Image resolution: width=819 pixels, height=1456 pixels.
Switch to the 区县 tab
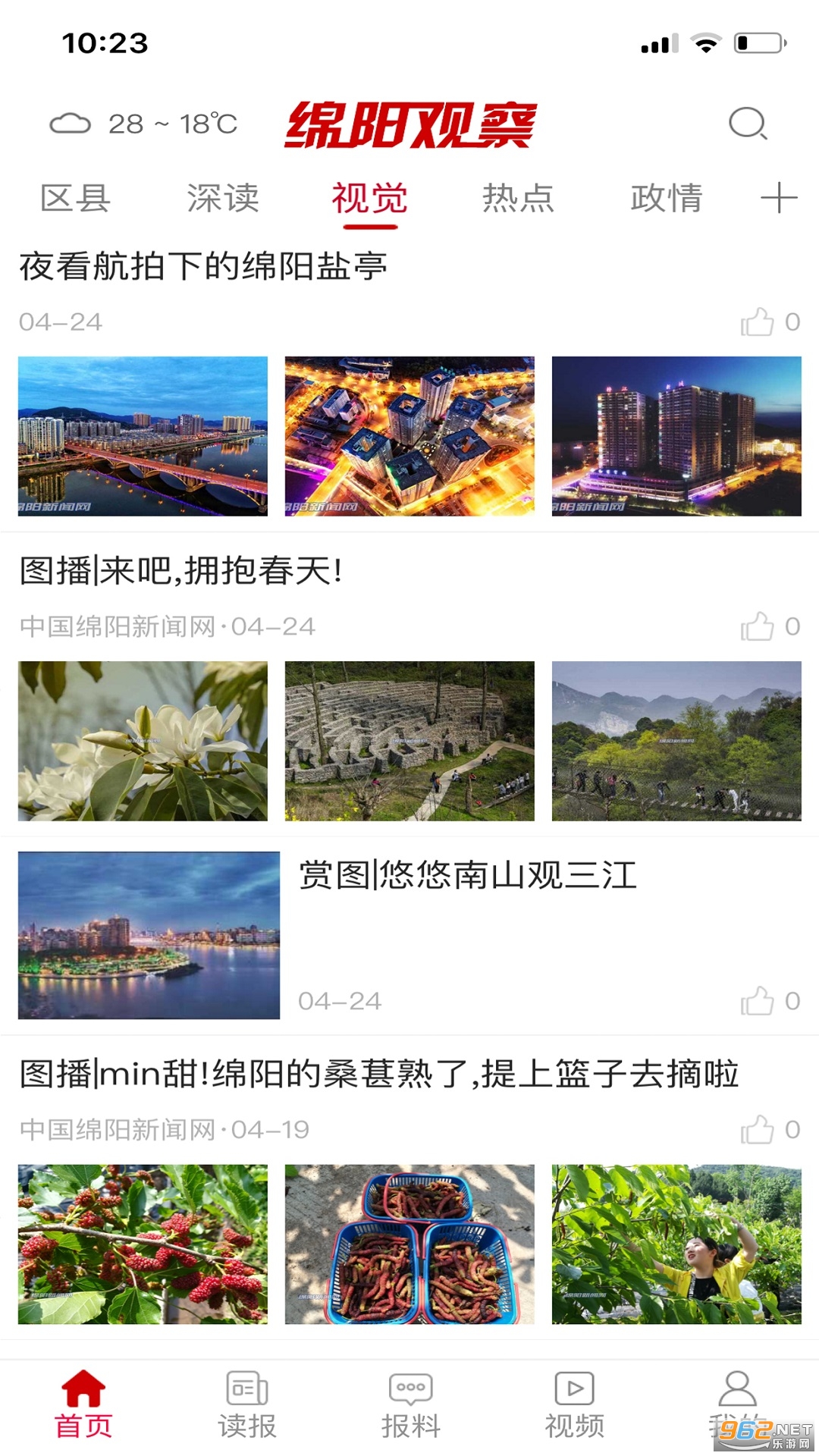[76, 199]
